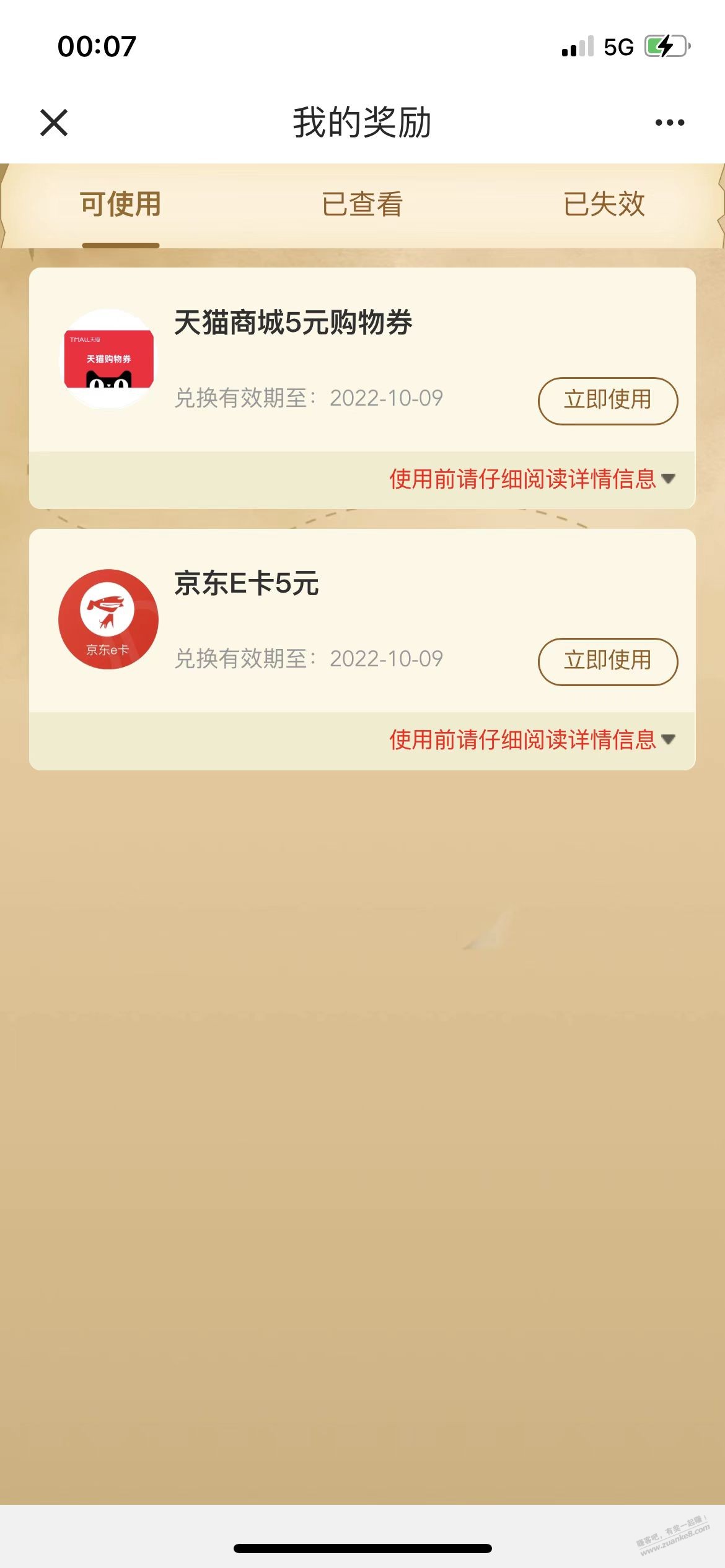Expand details under 京东E卡5元
The height and width of the screenshot is (1568, 725).
tap(532, 739)
